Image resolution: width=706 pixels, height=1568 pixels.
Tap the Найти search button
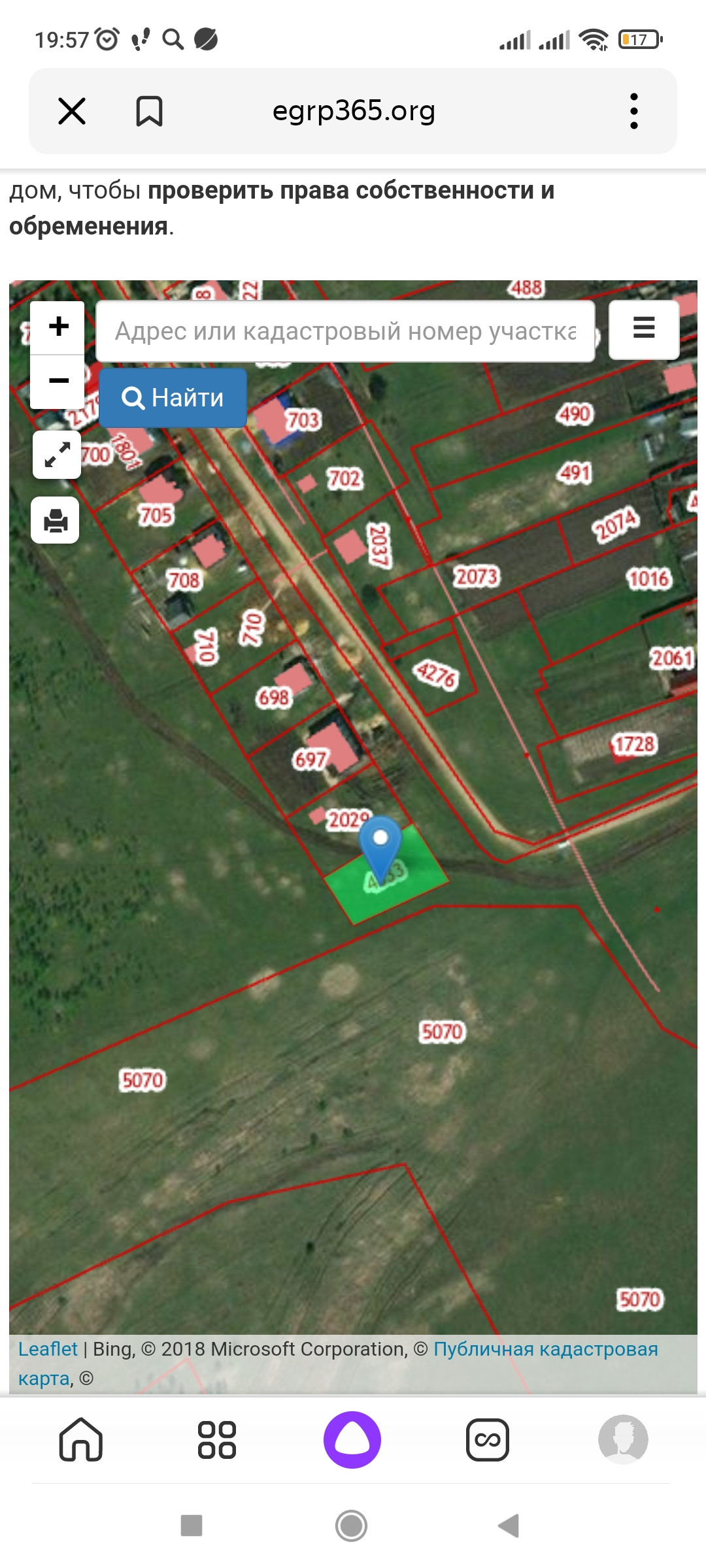pos(173,397)
